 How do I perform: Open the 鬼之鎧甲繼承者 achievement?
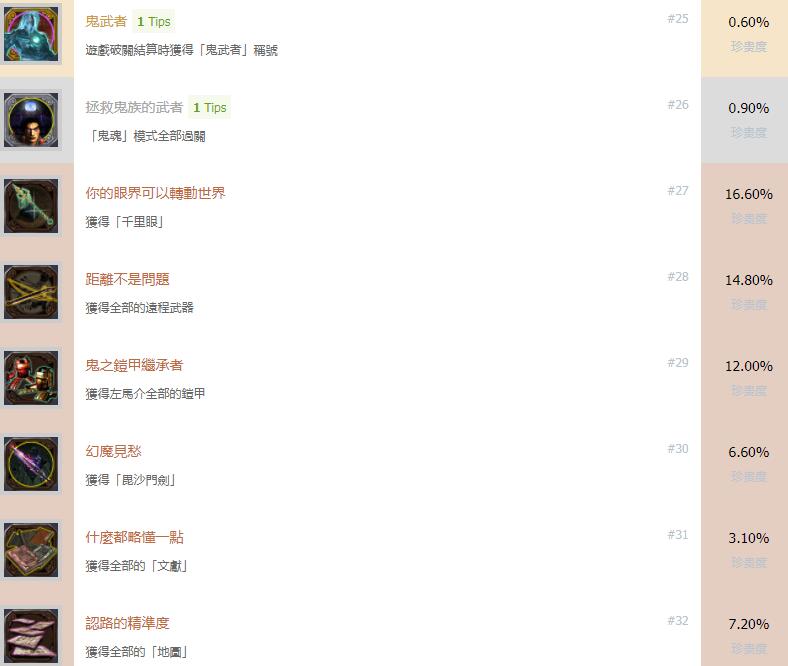134,365
